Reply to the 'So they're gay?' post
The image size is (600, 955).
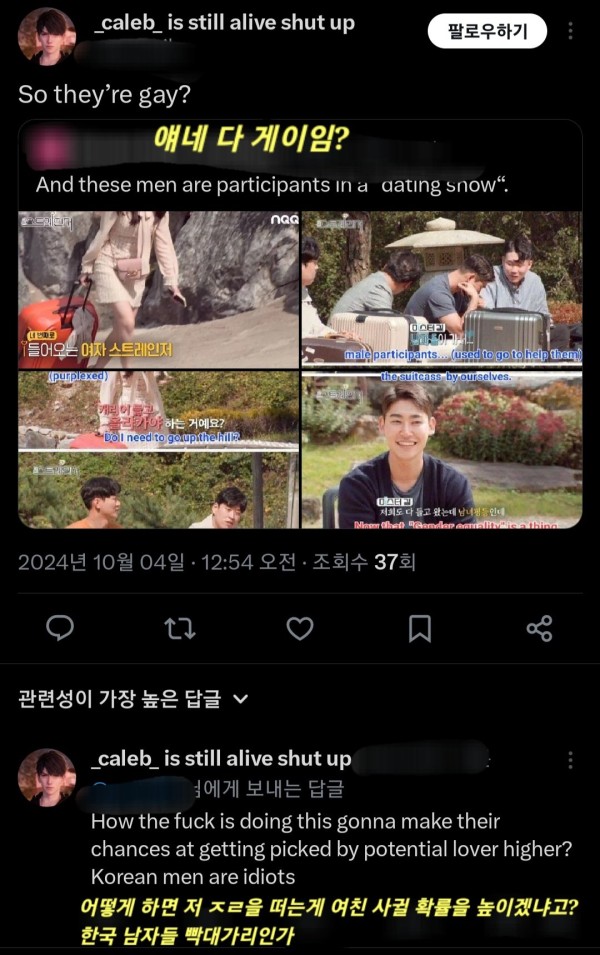(61, 628)
